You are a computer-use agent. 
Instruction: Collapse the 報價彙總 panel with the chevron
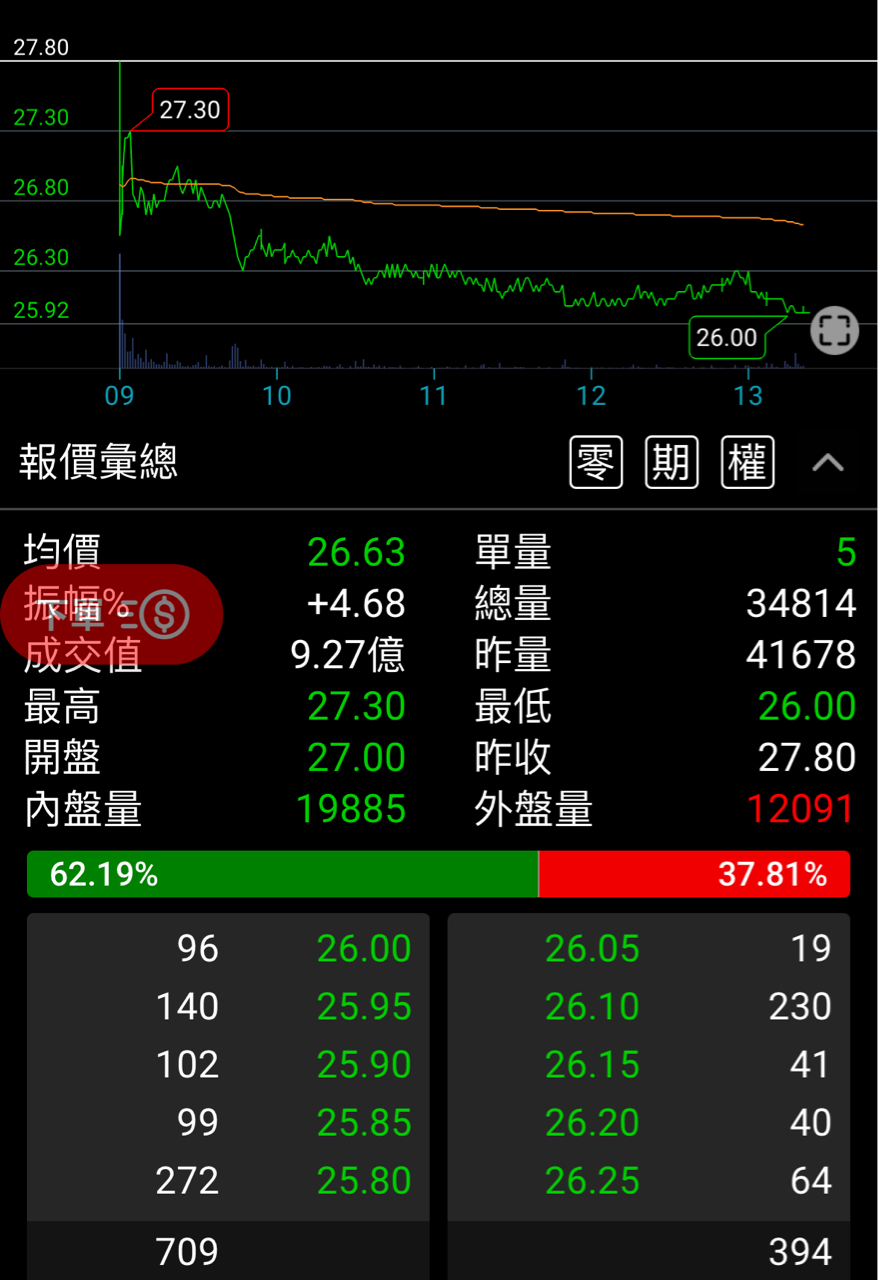click(x=828, y=462)
